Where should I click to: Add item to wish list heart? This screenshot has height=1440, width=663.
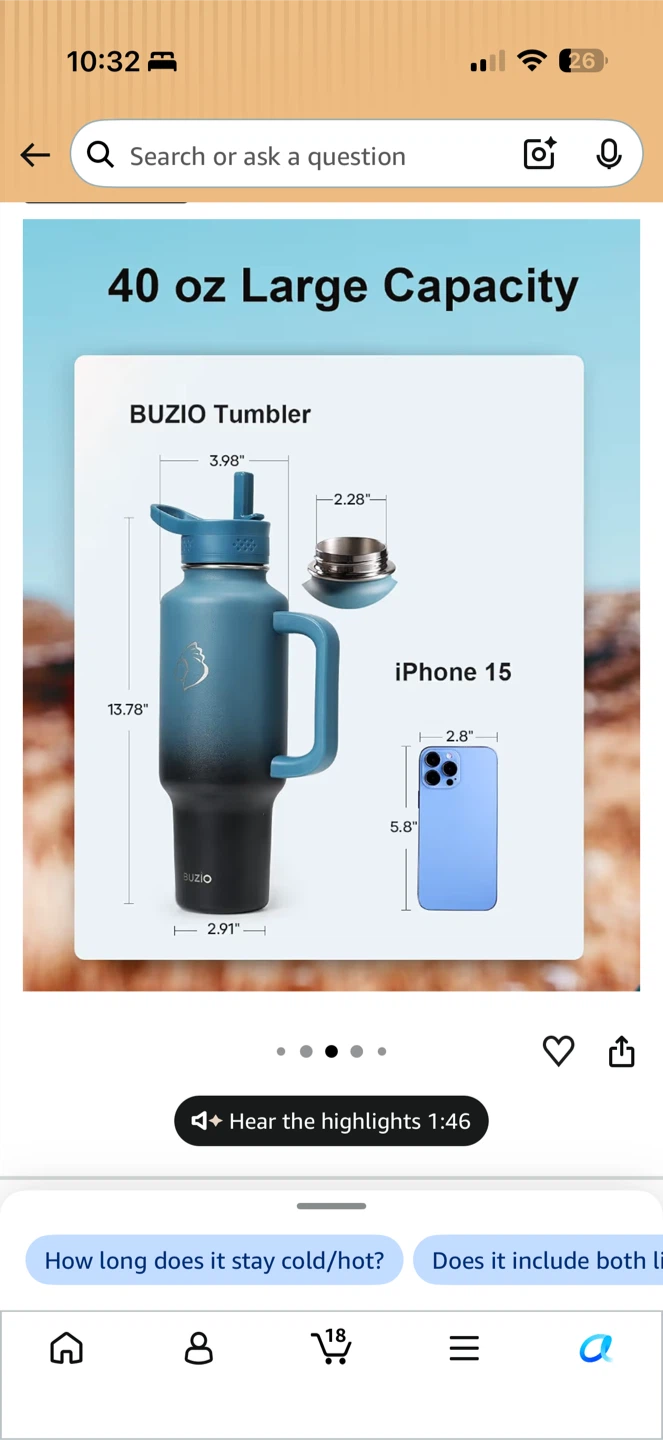pos(558,1051)
